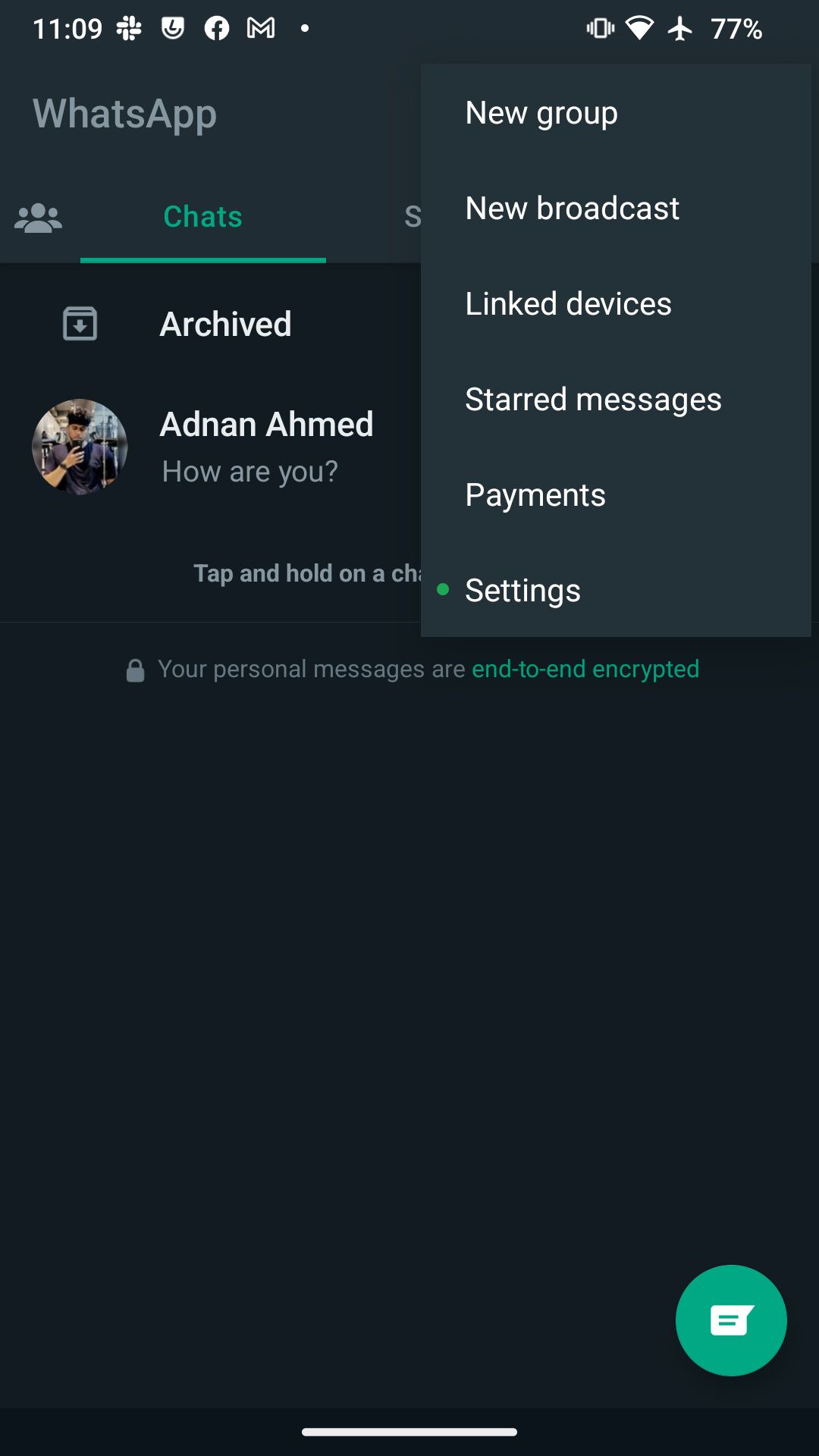Tap the airplane mode indicator in status bar
This screenshot has width=819, height=1456.
[x=679, y=28]
